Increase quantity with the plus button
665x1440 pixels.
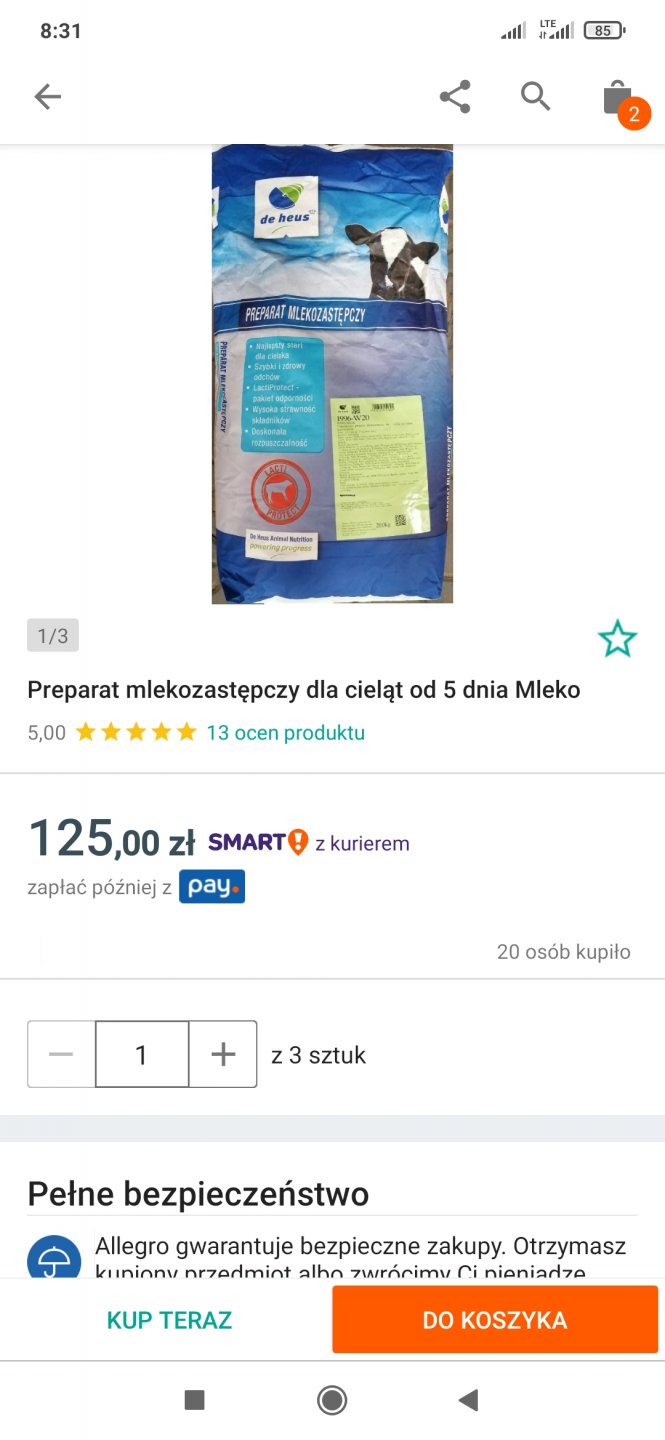coord(223,1054)
